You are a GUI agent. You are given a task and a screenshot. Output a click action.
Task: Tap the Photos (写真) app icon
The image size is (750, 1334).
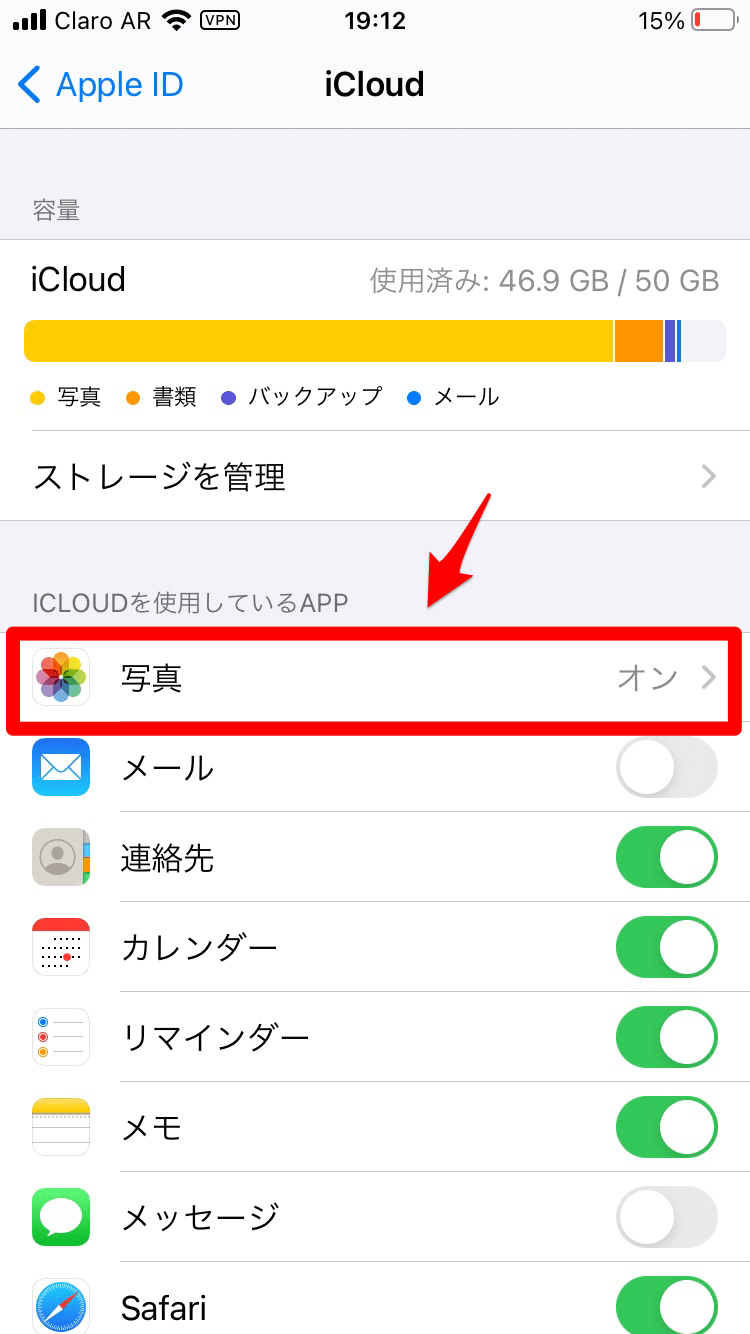(60, 677)
